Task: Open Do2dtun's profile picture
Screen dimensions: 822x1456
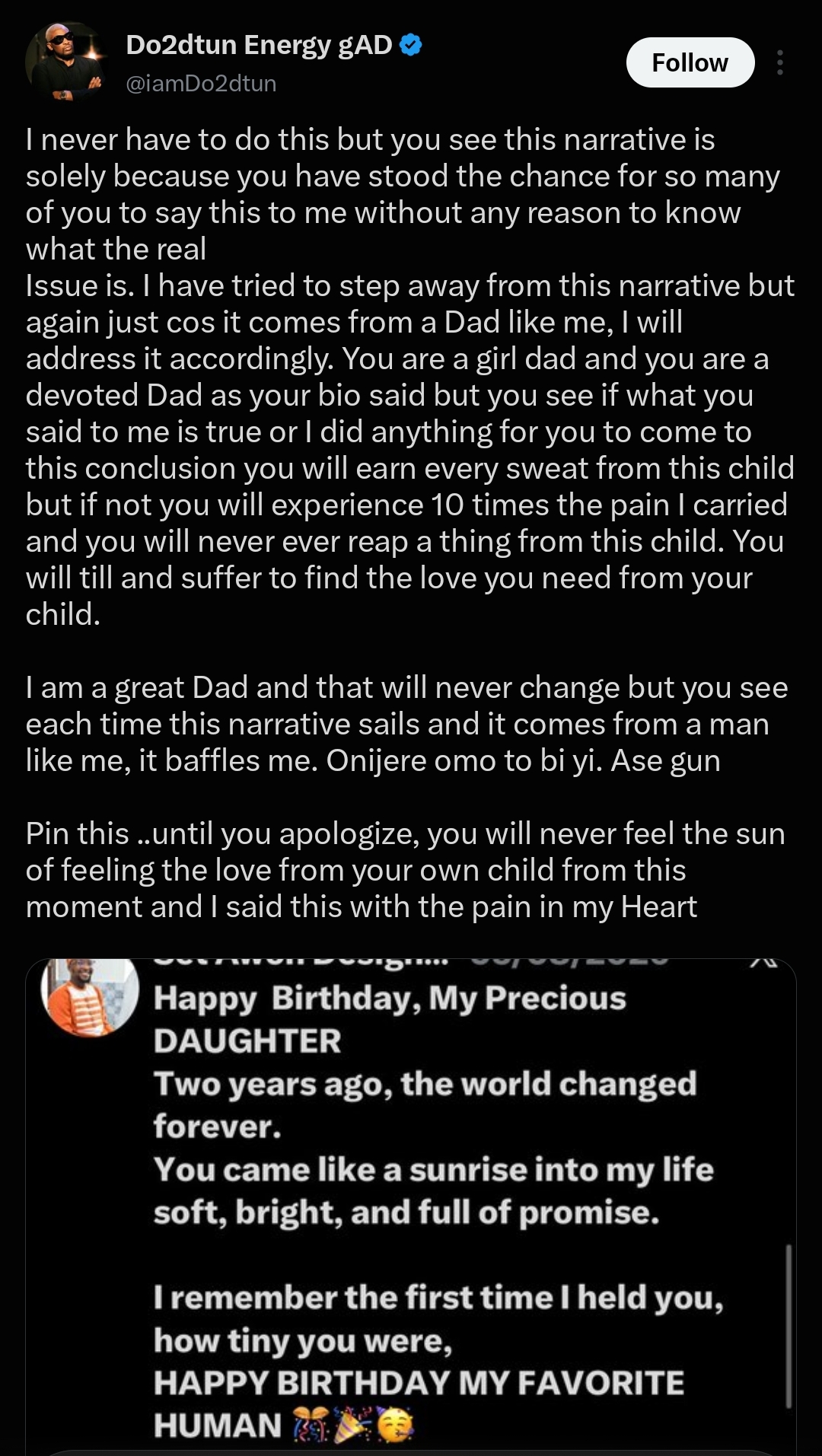Action: pos(64,62)
